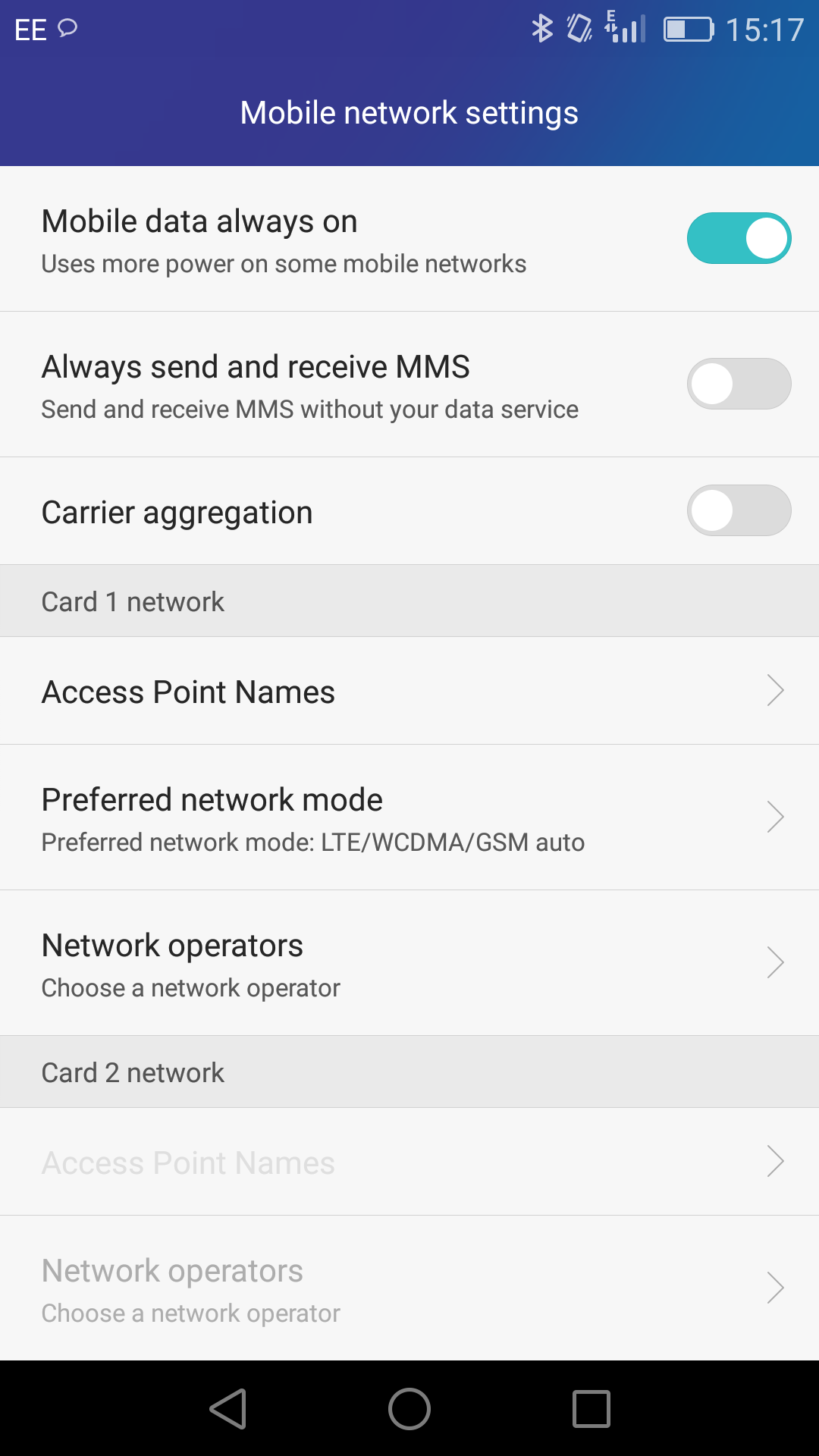The image size is (819, 1456).
Task: Open Card 1 Network operators
Action: pos(409,963)
